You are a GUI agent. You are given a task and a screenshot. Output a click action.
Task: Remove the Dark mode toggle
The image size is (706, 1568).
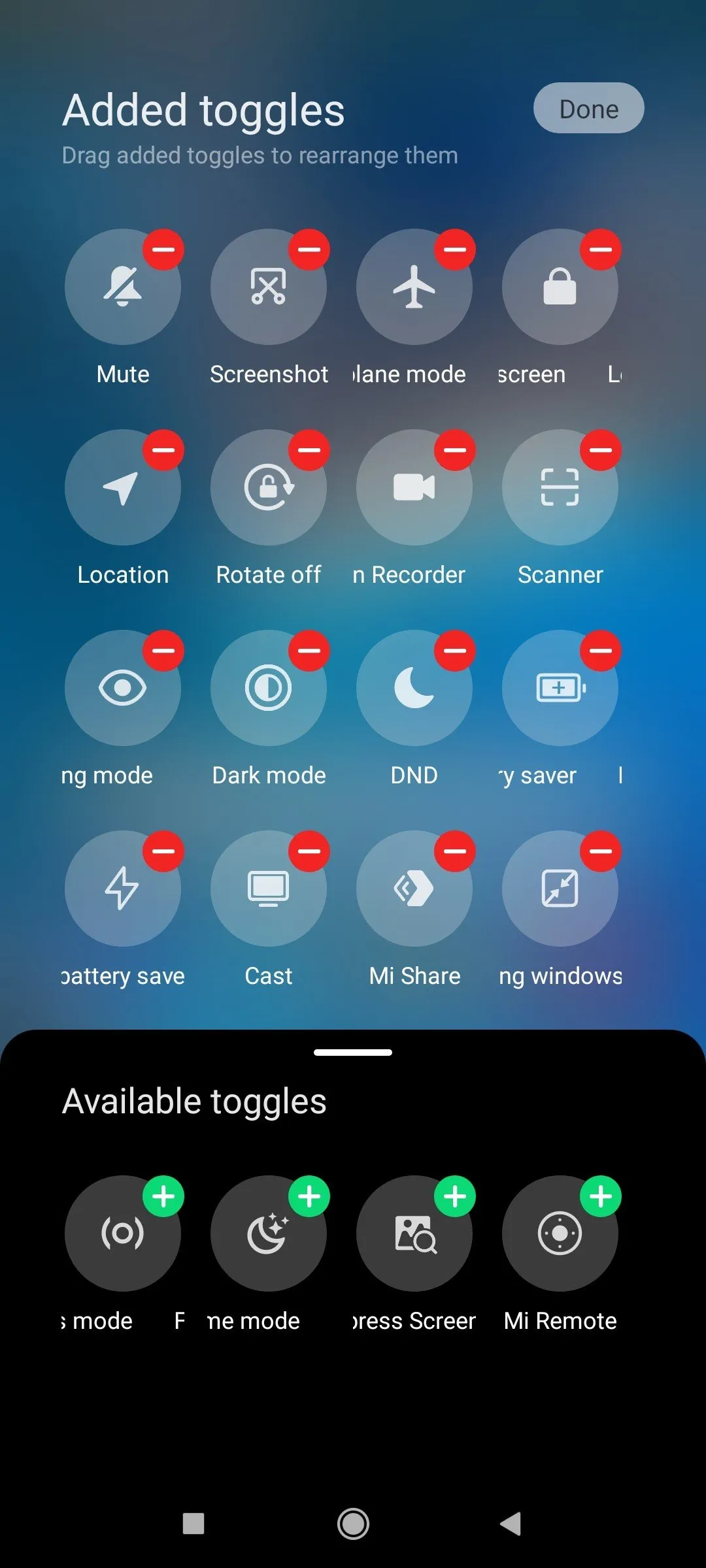click(309, 651)
